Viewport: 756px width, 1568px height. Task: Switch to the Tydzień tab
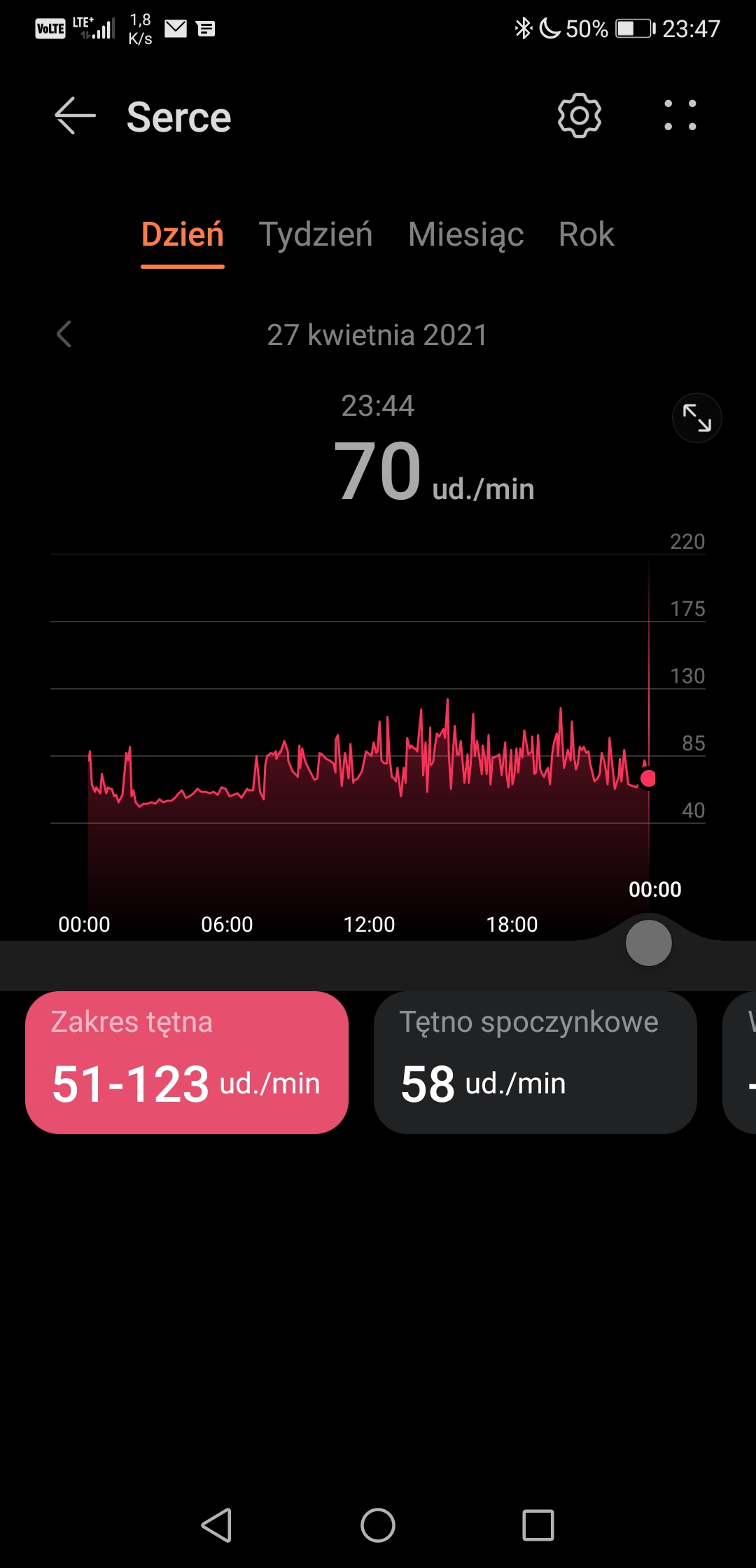316,234
